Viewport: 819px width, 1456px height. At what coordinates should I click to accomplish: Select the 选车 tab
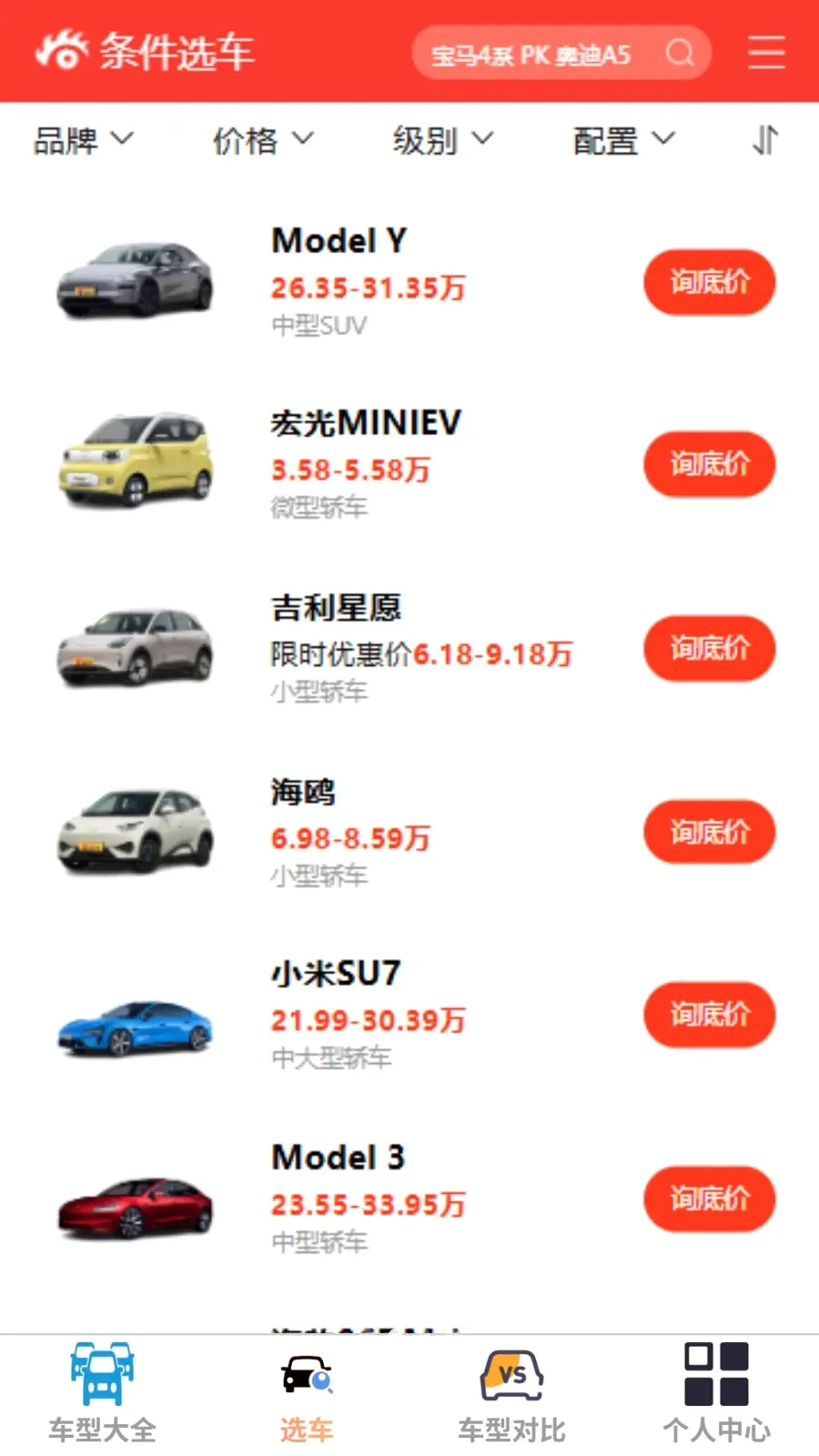click(x=307, y=1394)
